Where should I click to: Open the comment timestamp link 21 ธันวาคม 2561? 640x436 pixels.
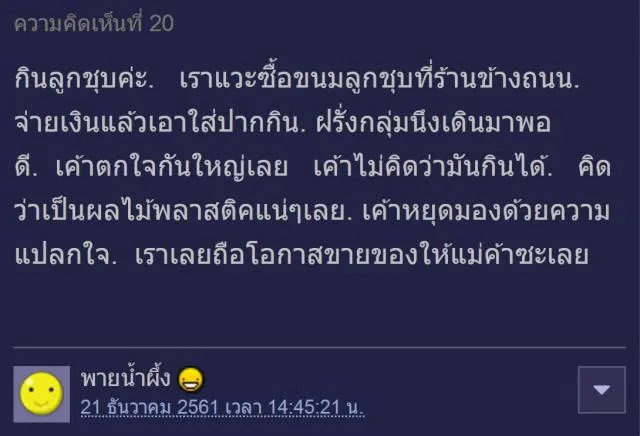tap(221, 407)
